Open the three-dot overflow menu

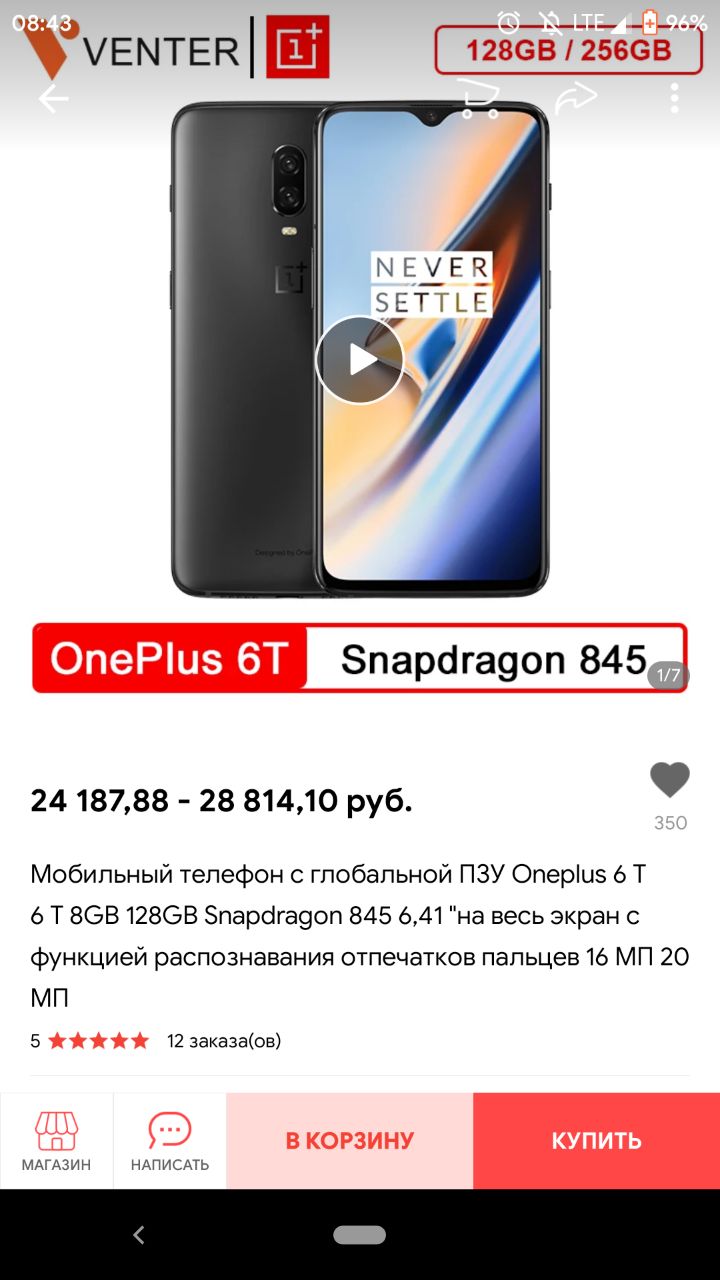pyautogui.click(x=675, y=98)
